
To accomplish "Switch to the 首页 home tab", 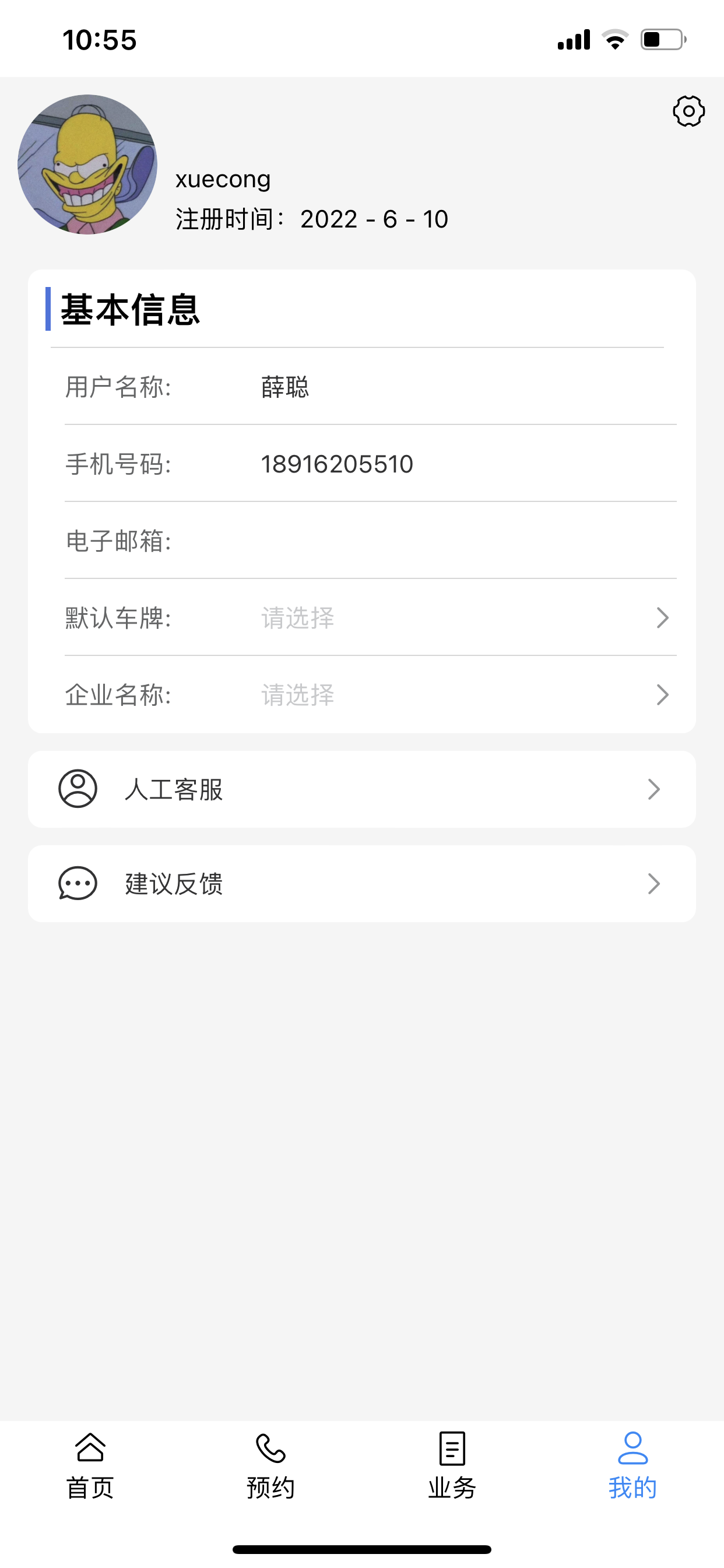I will [90, 1466].
